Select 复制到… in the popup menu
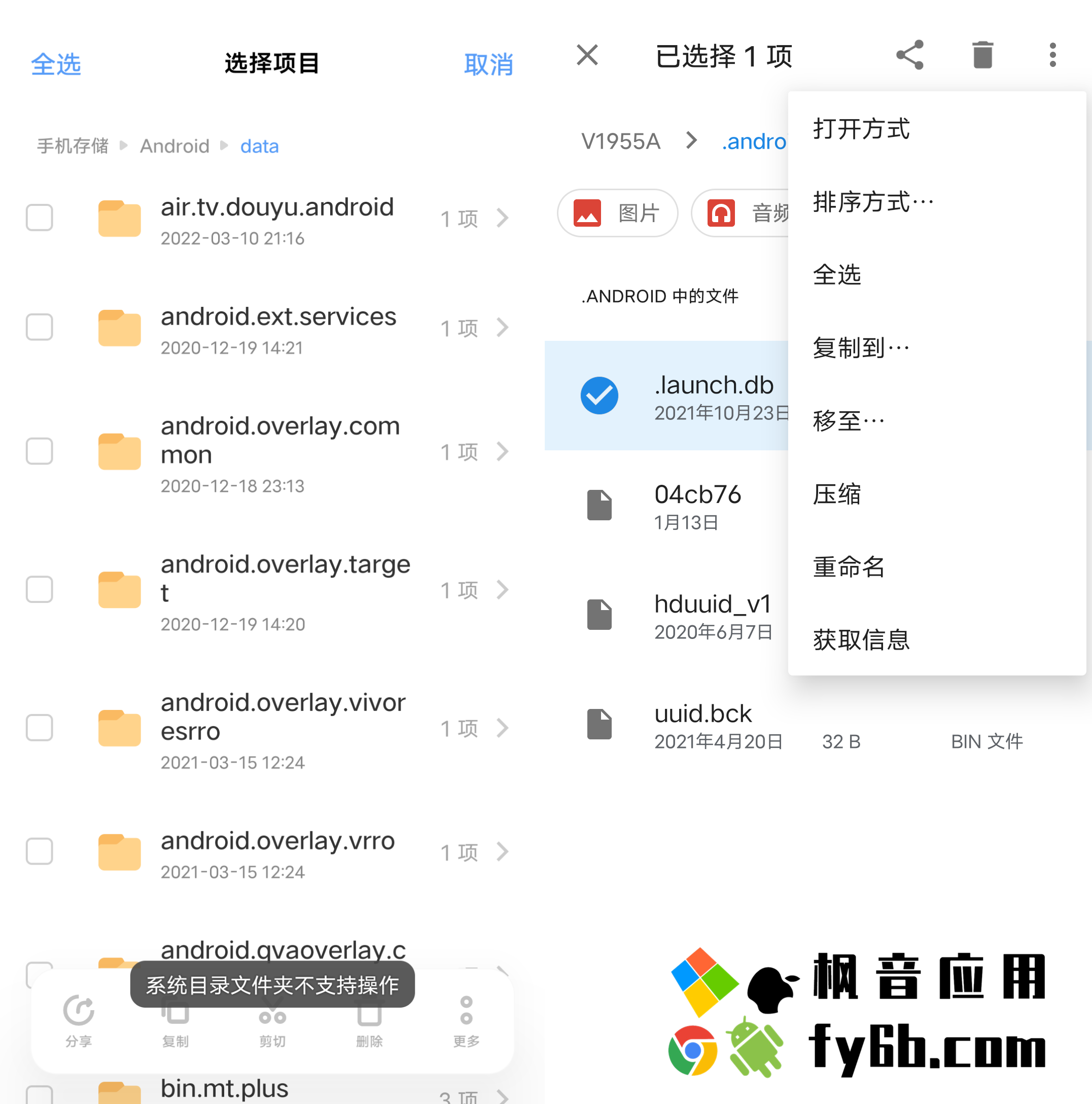The height and width of the screenshot is (1104, 1092). coord(861,347)
